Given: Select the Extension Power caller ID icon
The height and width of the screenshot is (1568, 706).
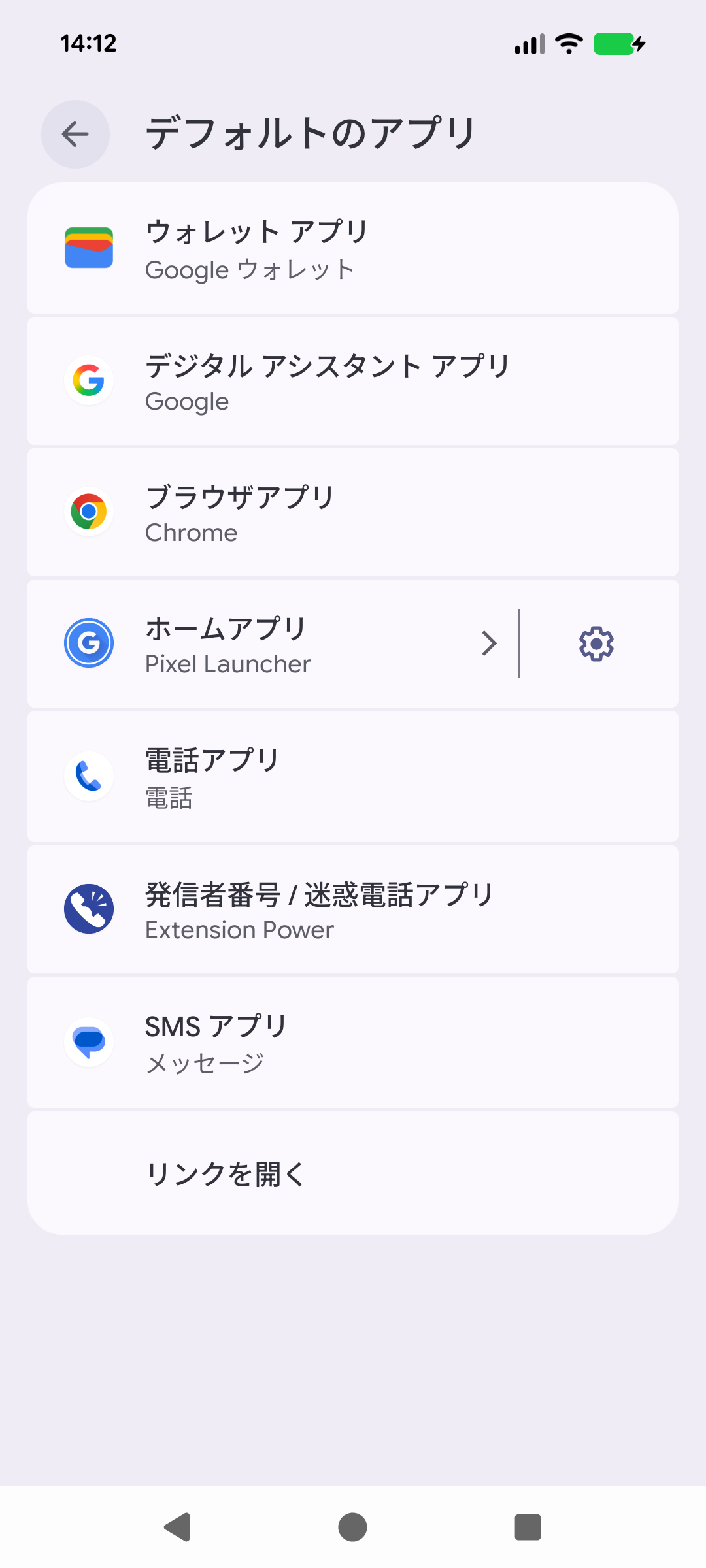Looking at the screenshot, I should pyautogui.click(x=88, y=908).
